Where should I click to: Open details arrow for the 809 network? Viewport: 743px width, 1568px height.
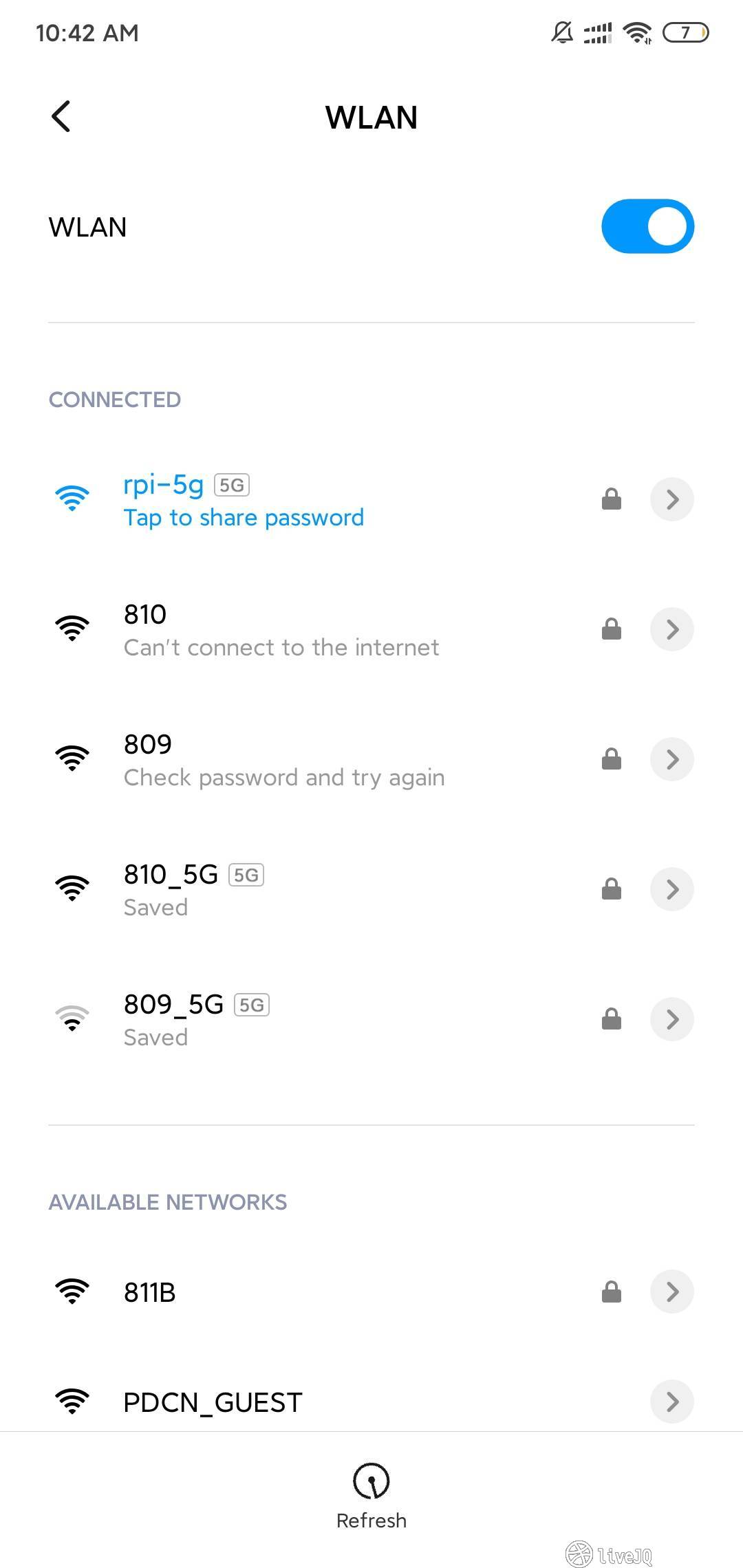pyautogui.click(x=671, y=759)
